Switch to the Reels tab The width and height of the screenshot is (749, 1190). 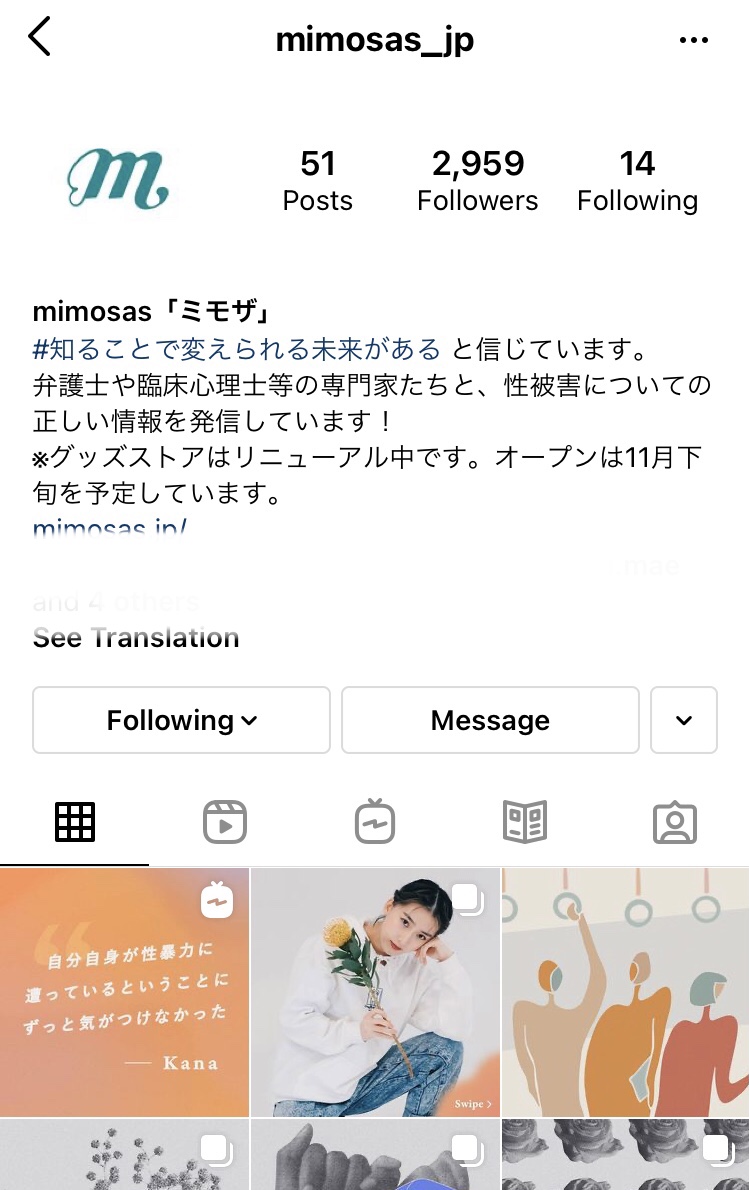coord(225,822)
